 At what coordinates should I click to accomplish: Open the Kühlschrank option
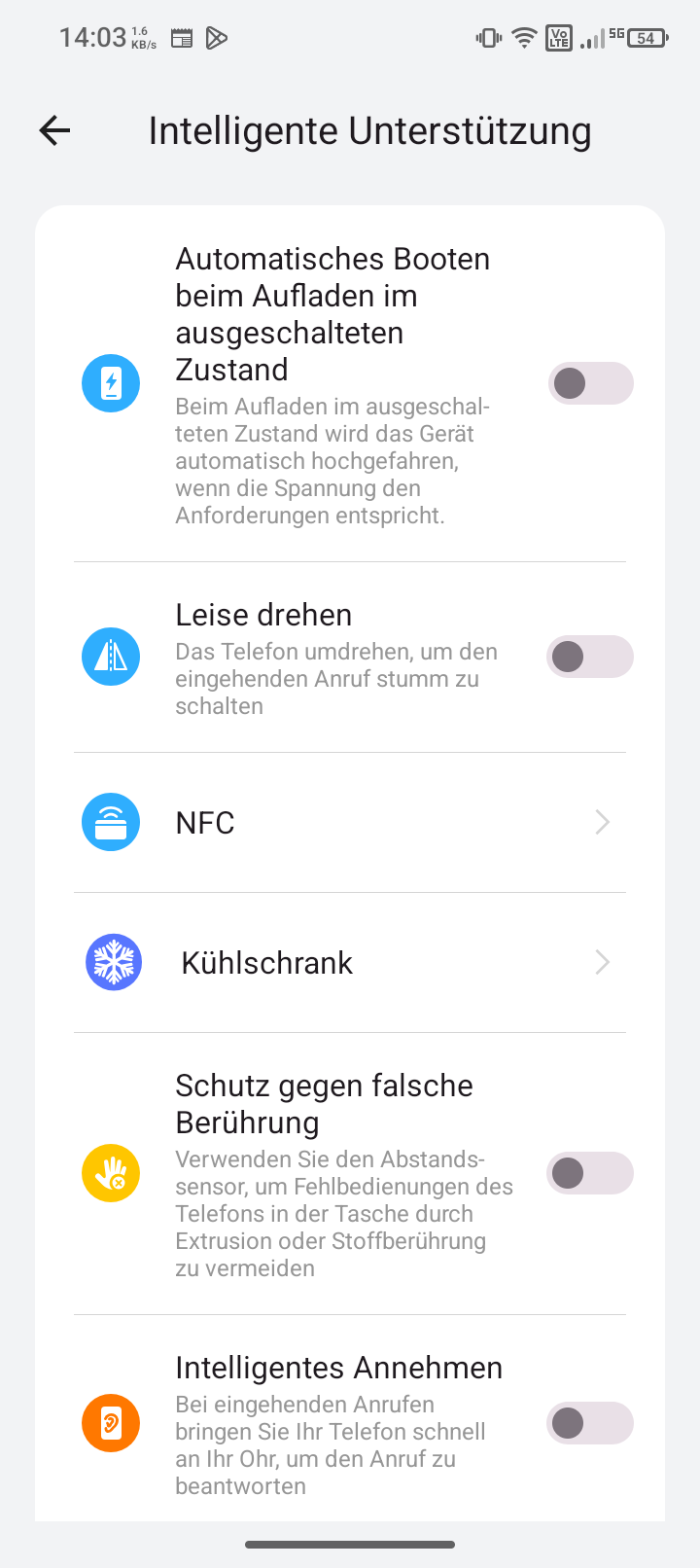350,963
